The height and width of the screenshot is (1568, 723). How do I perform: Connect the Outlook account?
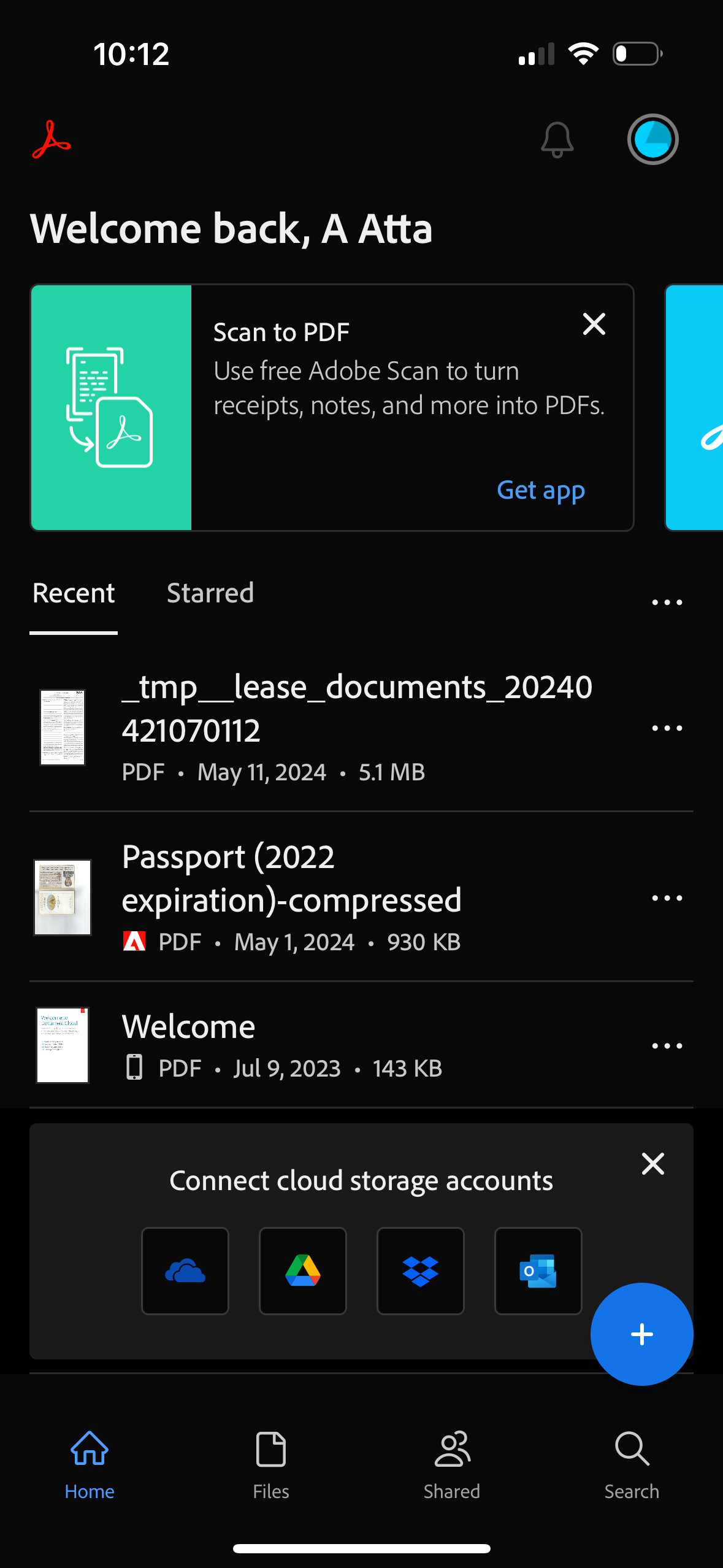538,1271
